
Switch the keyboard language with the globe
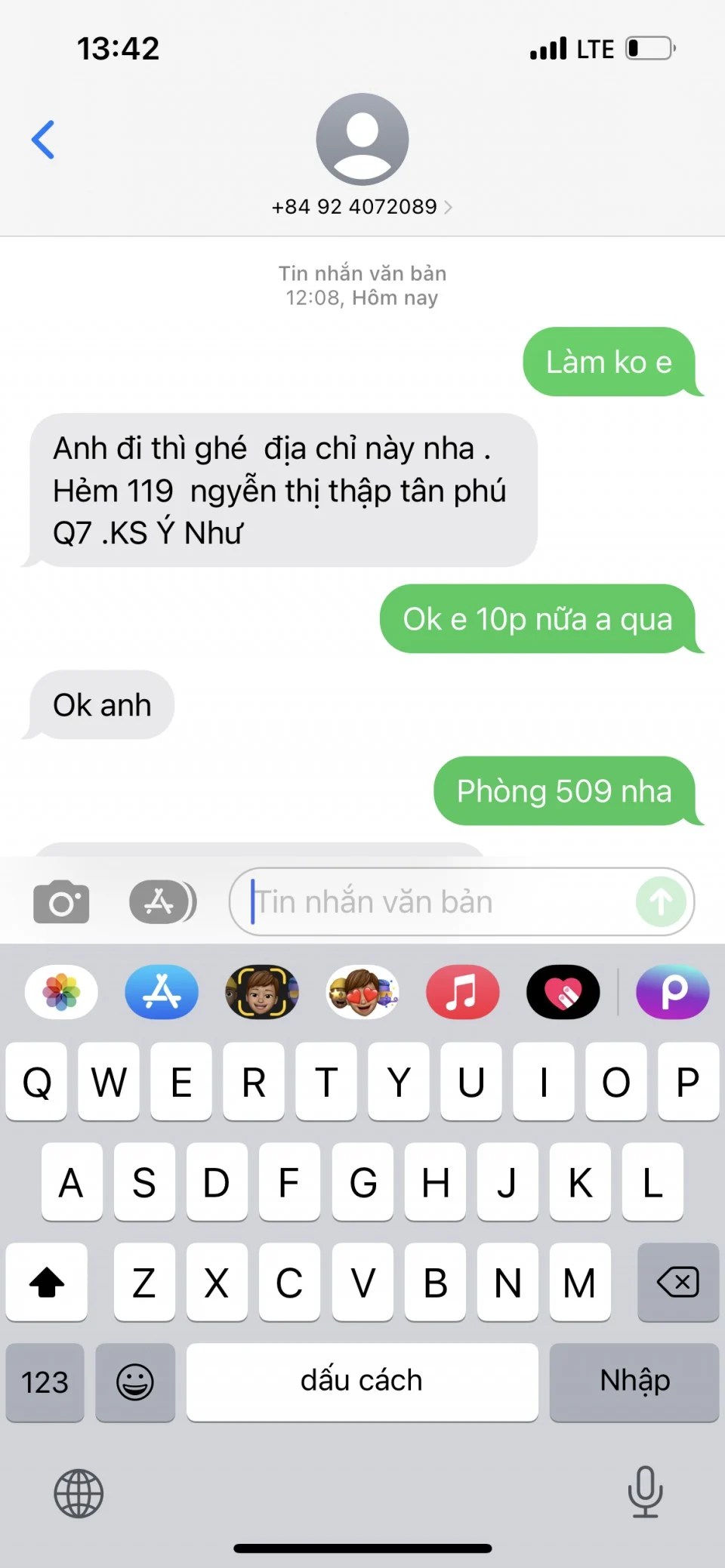(79, 1493)
